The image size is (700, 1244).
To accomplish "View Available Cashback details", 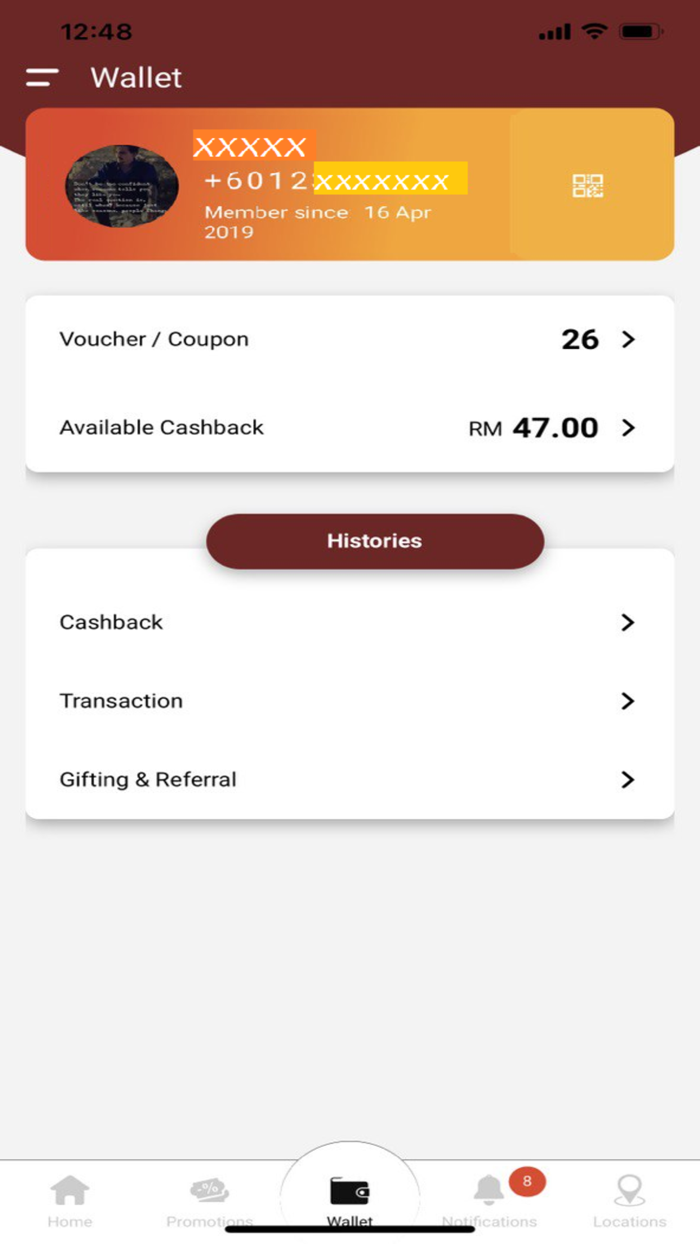I will click(x=349, y=428).
